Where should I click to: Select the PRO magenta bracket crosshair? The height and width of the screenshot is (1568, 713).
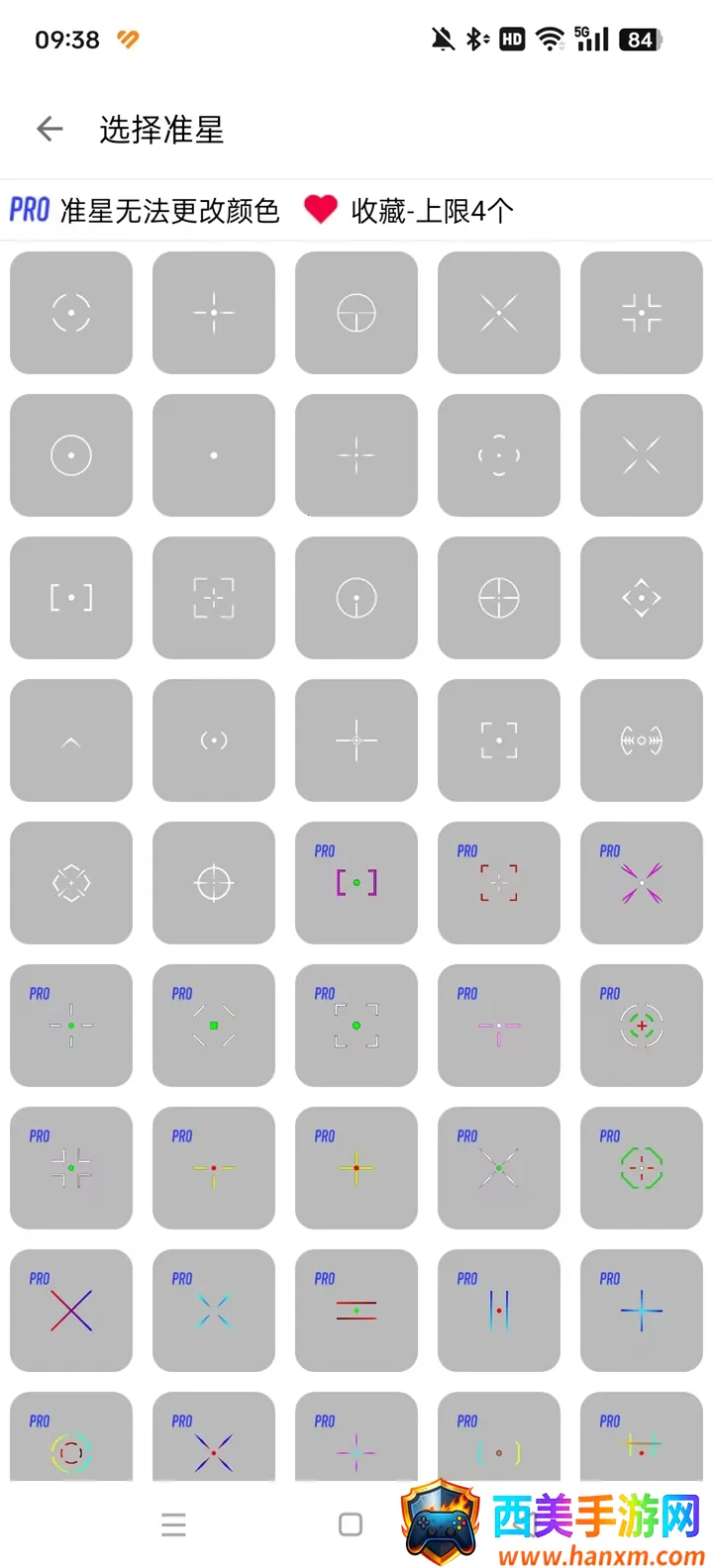coord(356,883)
